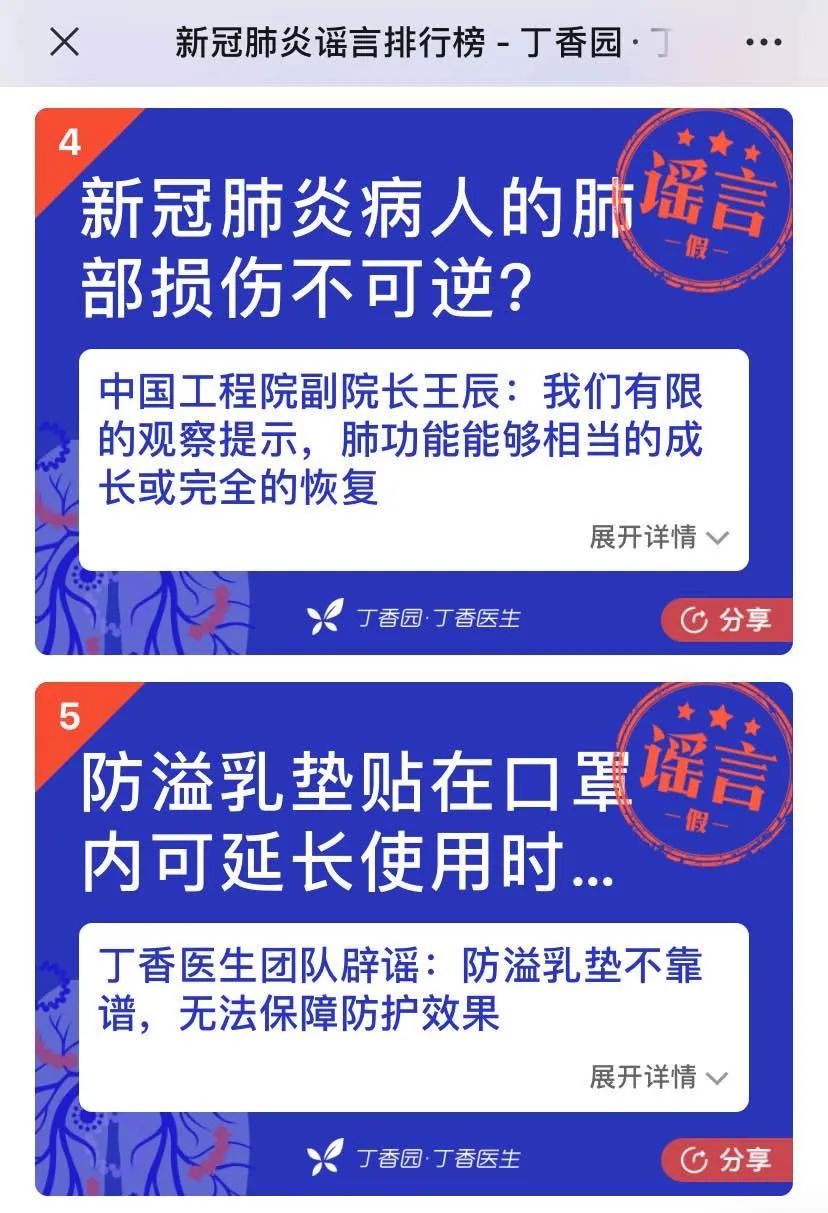The height and width of the screenshot is (1213, 828).
Task: Share rumor 5 about nursing pads in masks
Action: tap(725, 1160)
